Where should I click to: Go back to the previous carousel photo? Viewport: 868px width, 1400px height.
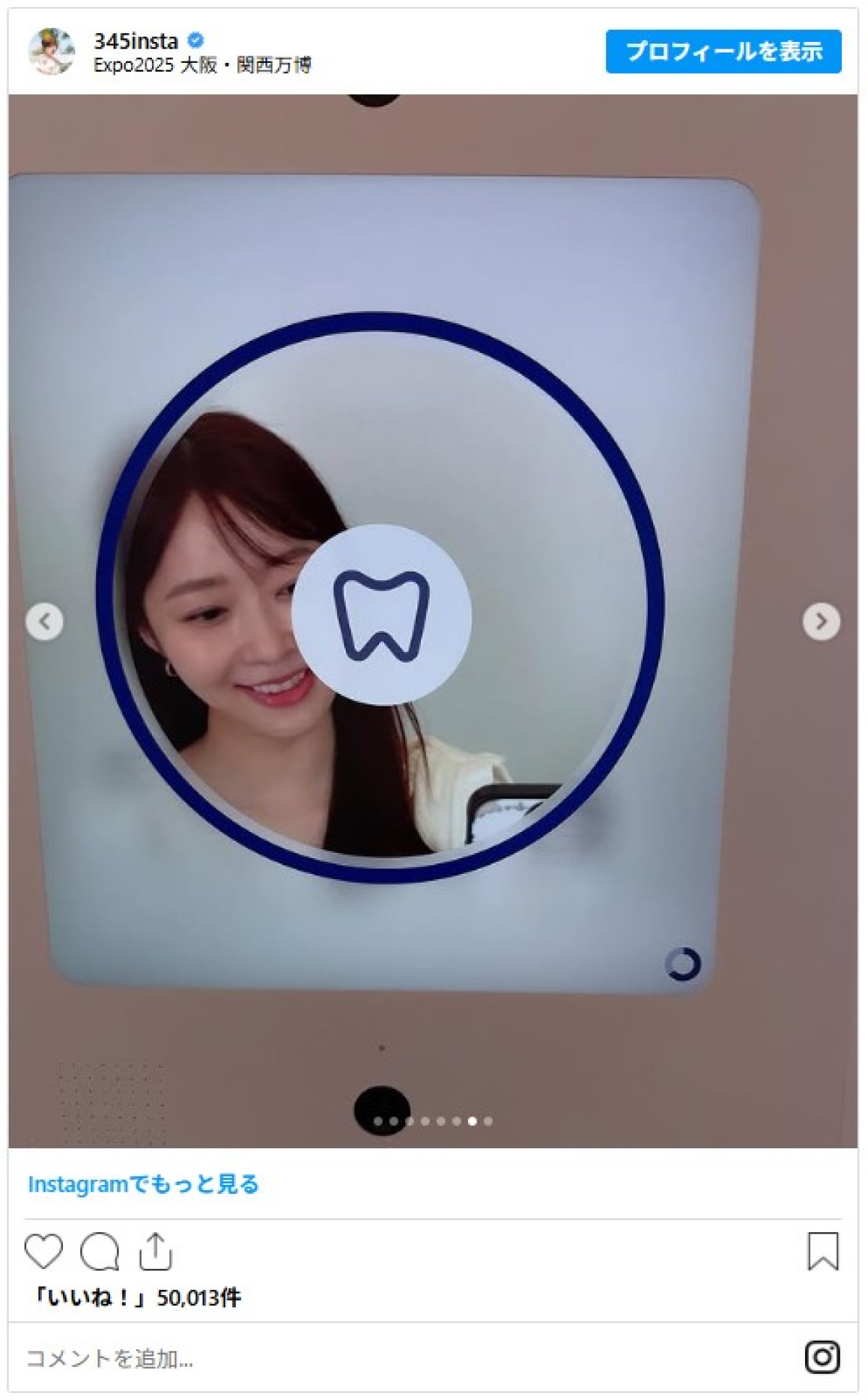(45, 621)
